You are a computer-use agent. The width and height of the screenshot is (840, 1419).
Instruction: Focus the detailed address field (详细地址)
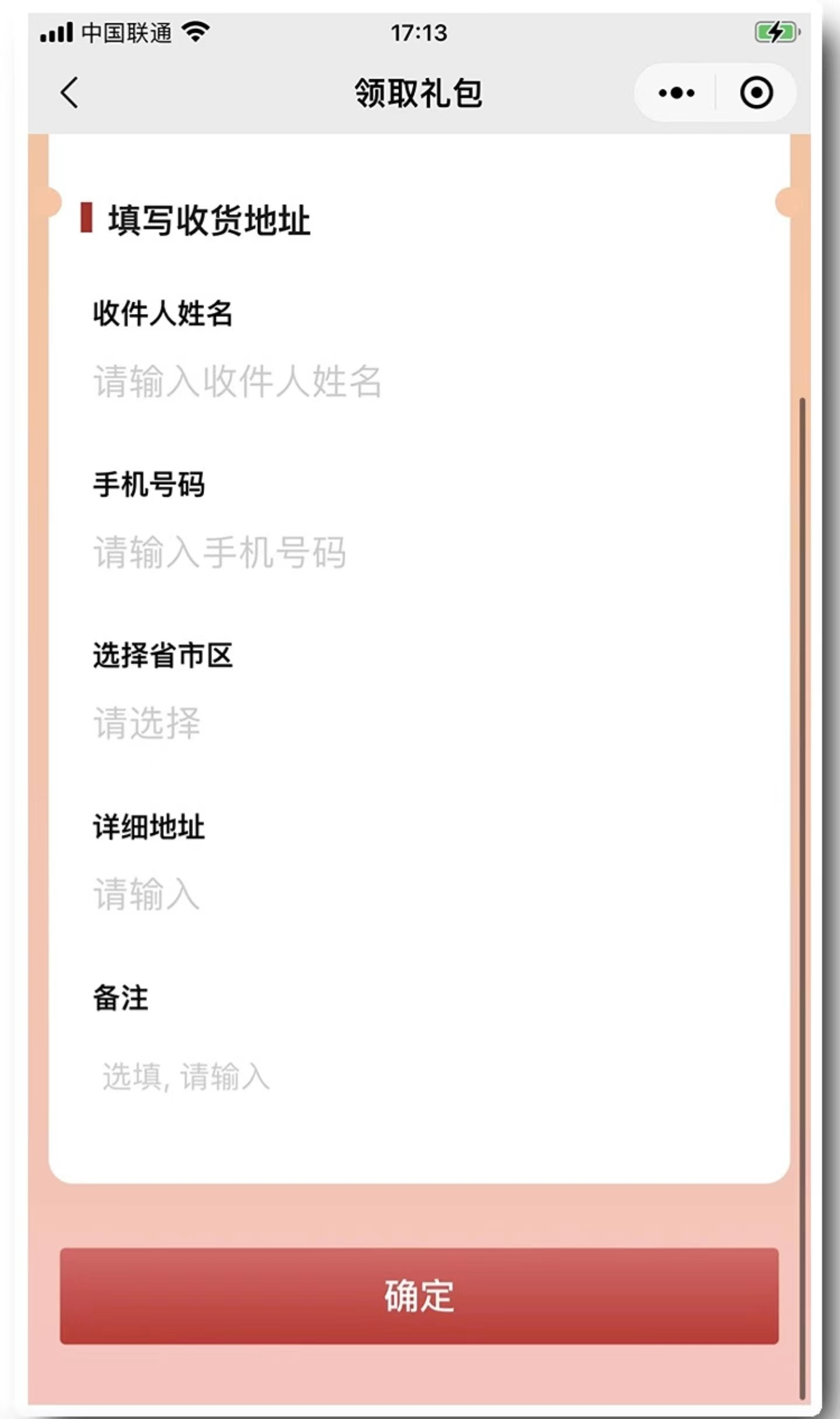408,893
